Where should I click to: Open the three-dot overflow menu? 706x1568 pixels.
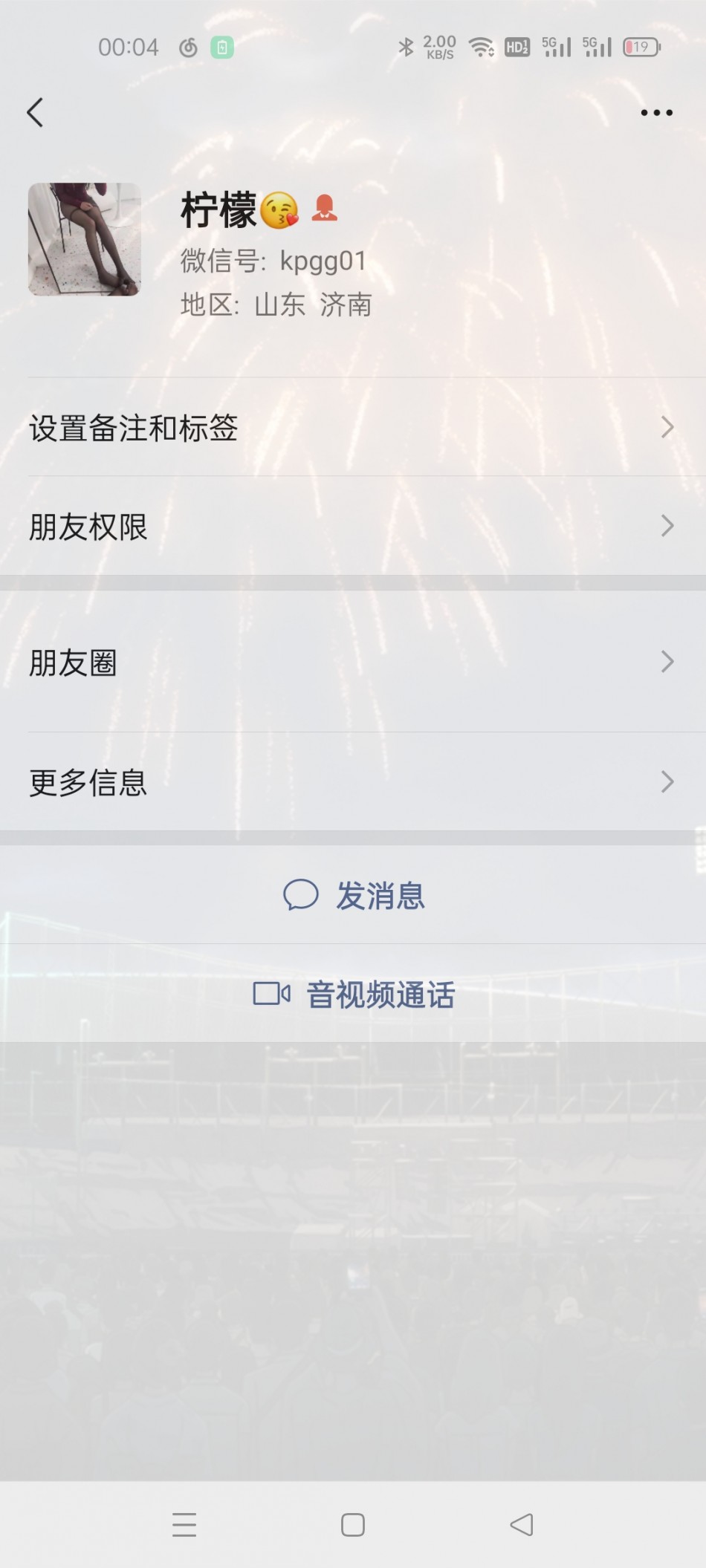(656, 113)
